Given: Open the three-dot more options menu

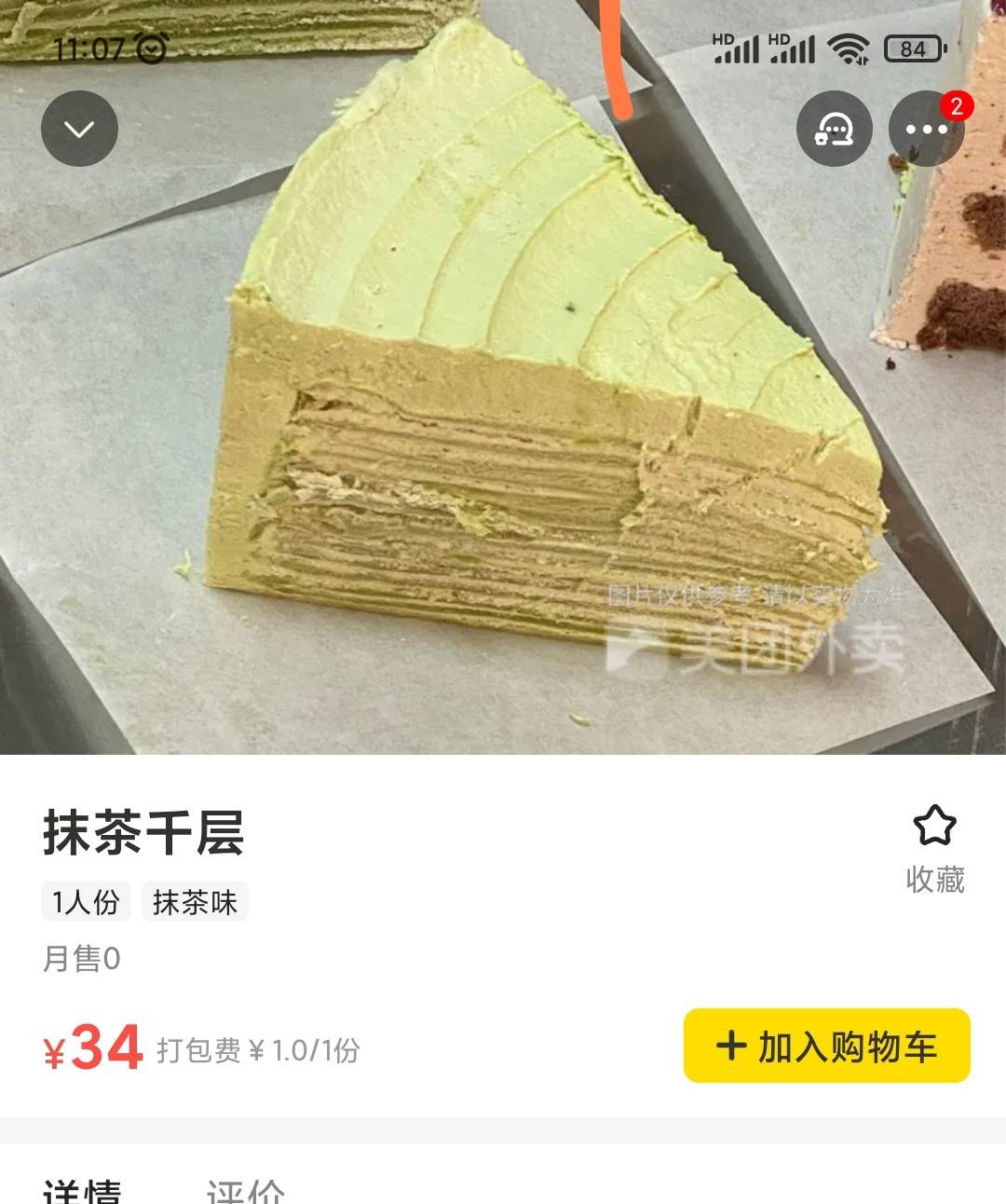Looking at the screenshot, I should (926, 129).
